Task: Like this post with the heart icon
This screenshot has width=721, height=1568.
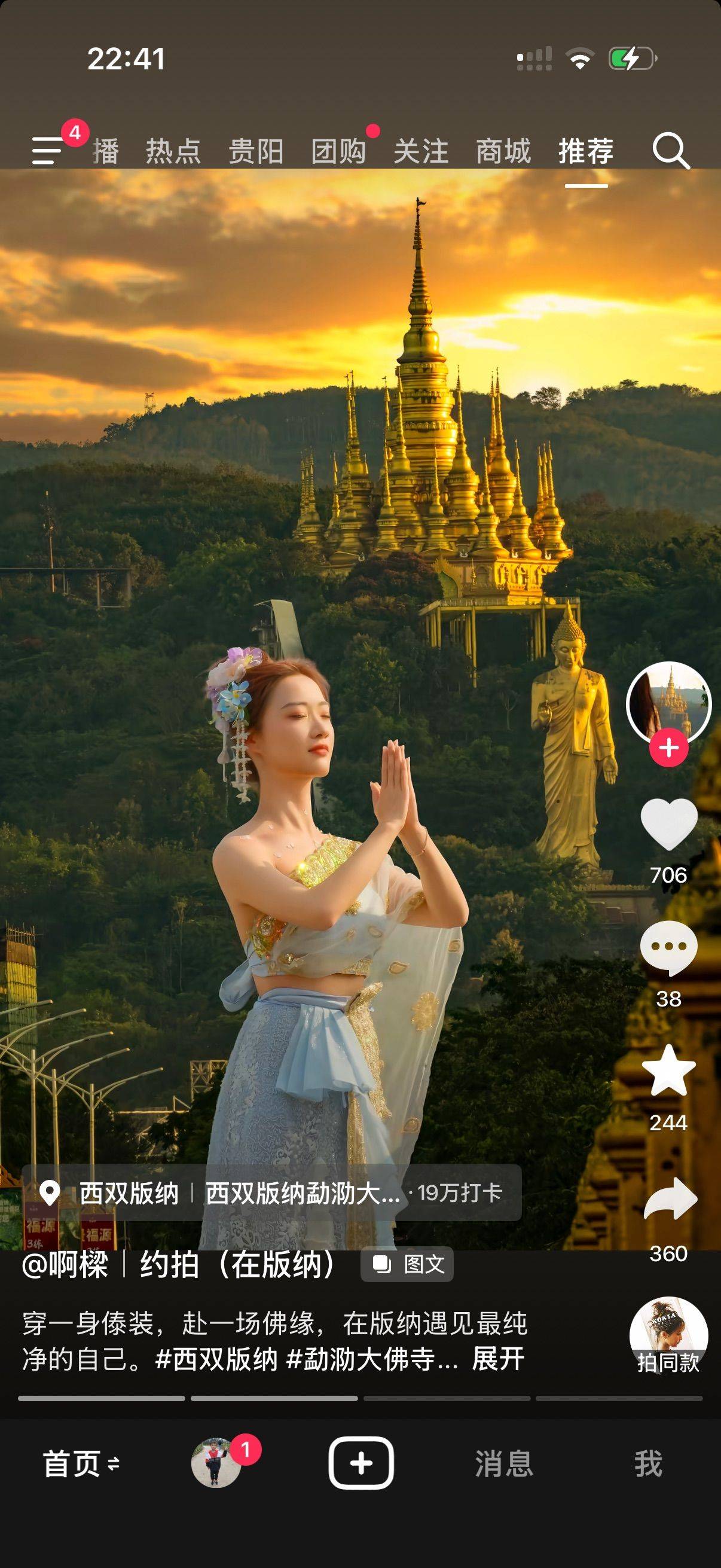Action: [668, 823]
